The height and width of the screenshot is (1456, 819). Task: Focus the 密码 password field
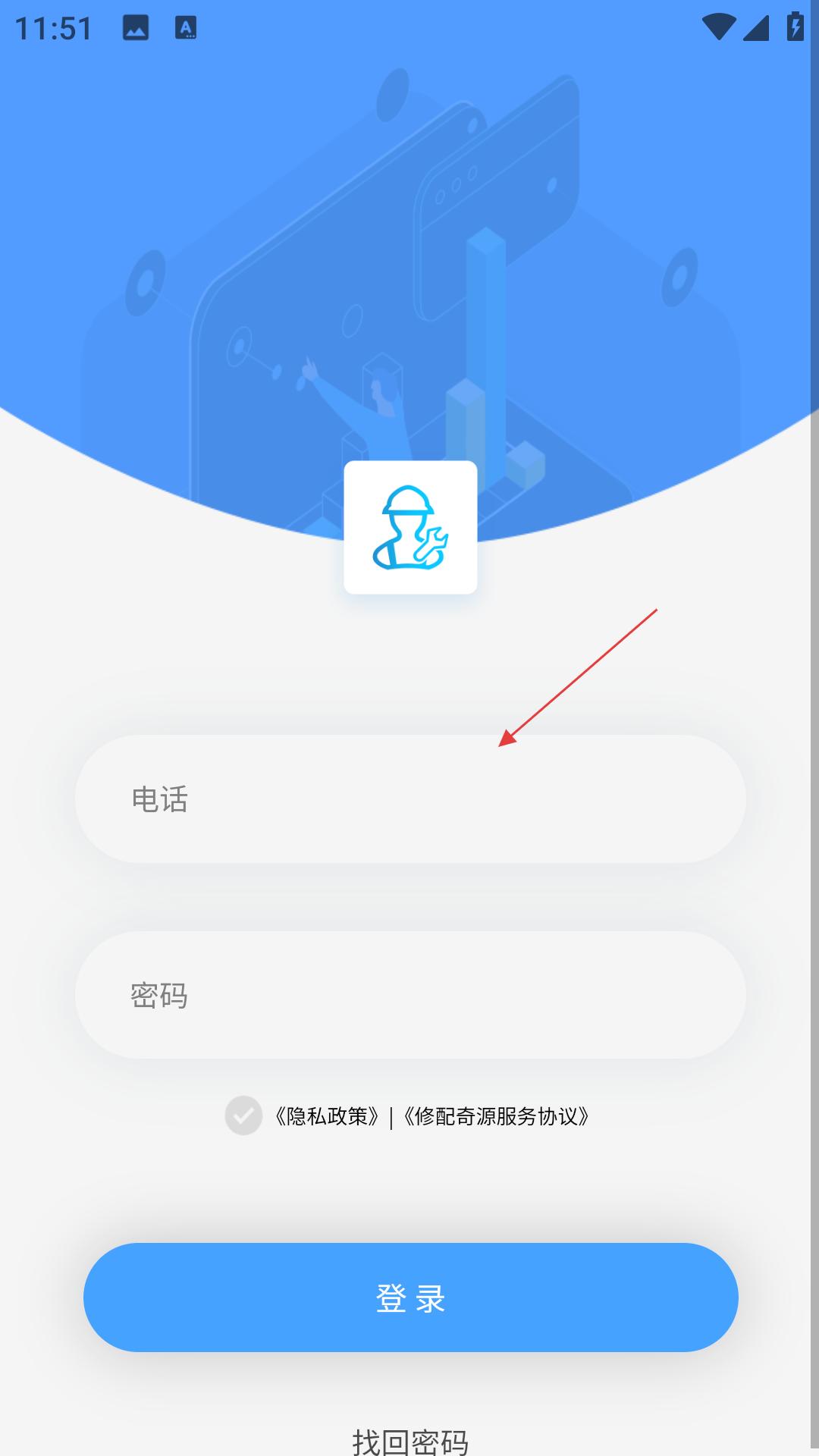pos(410,995)
